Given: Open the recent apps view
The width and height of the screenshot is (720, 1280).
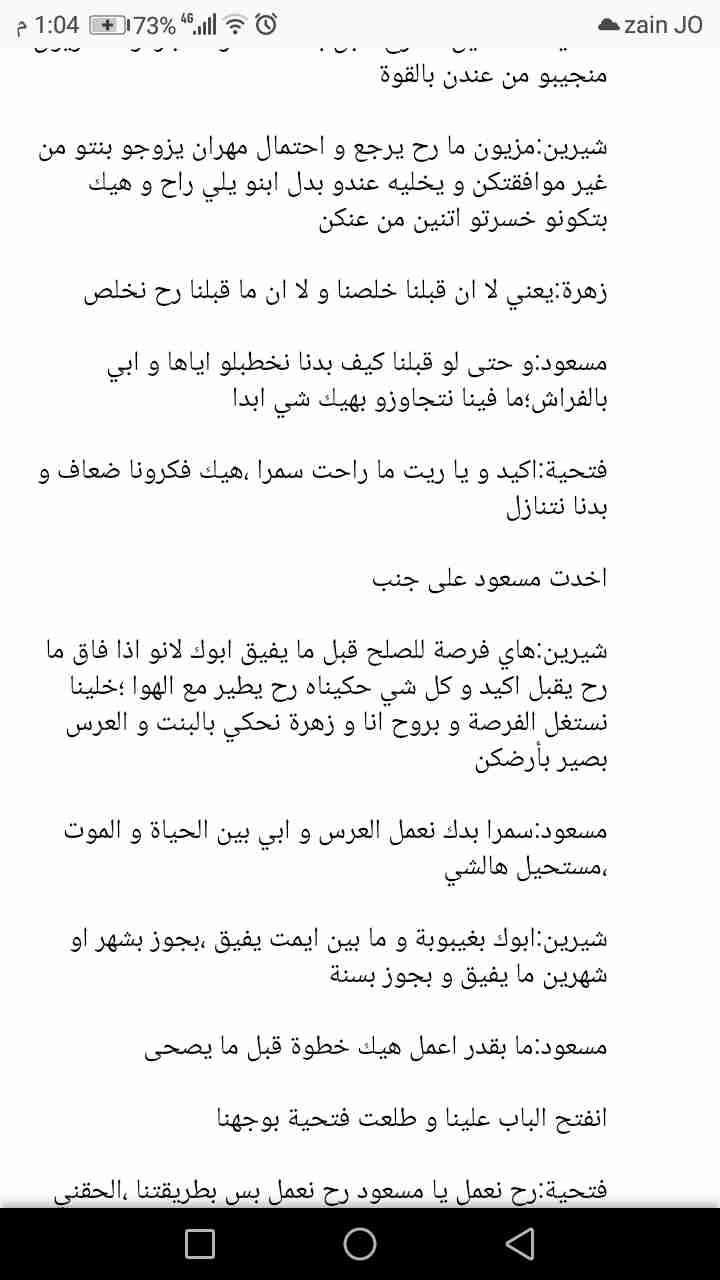Looking at the screenshot, I should [x=200, y=1243].
